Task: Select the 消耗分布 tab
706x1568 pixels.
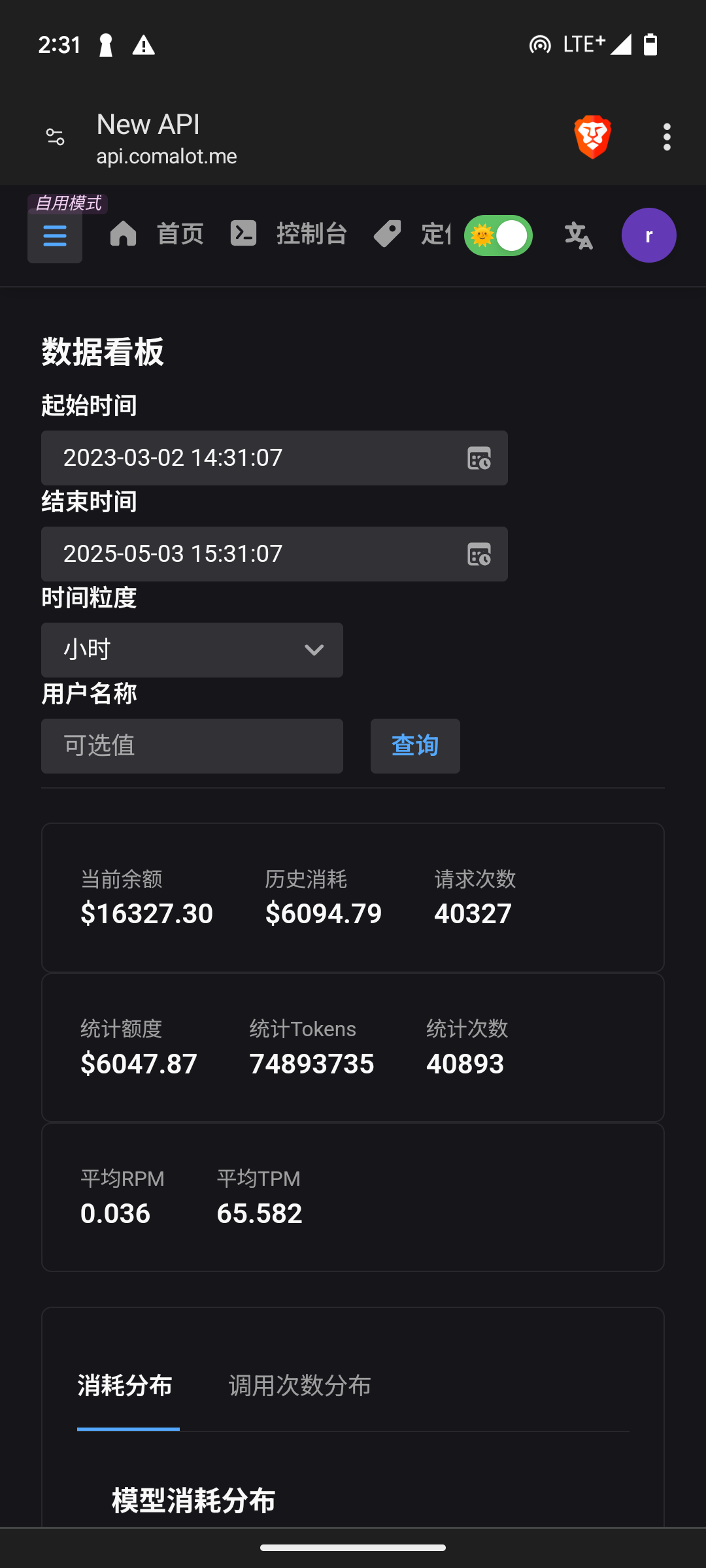Action: [x=125, y=1385]
